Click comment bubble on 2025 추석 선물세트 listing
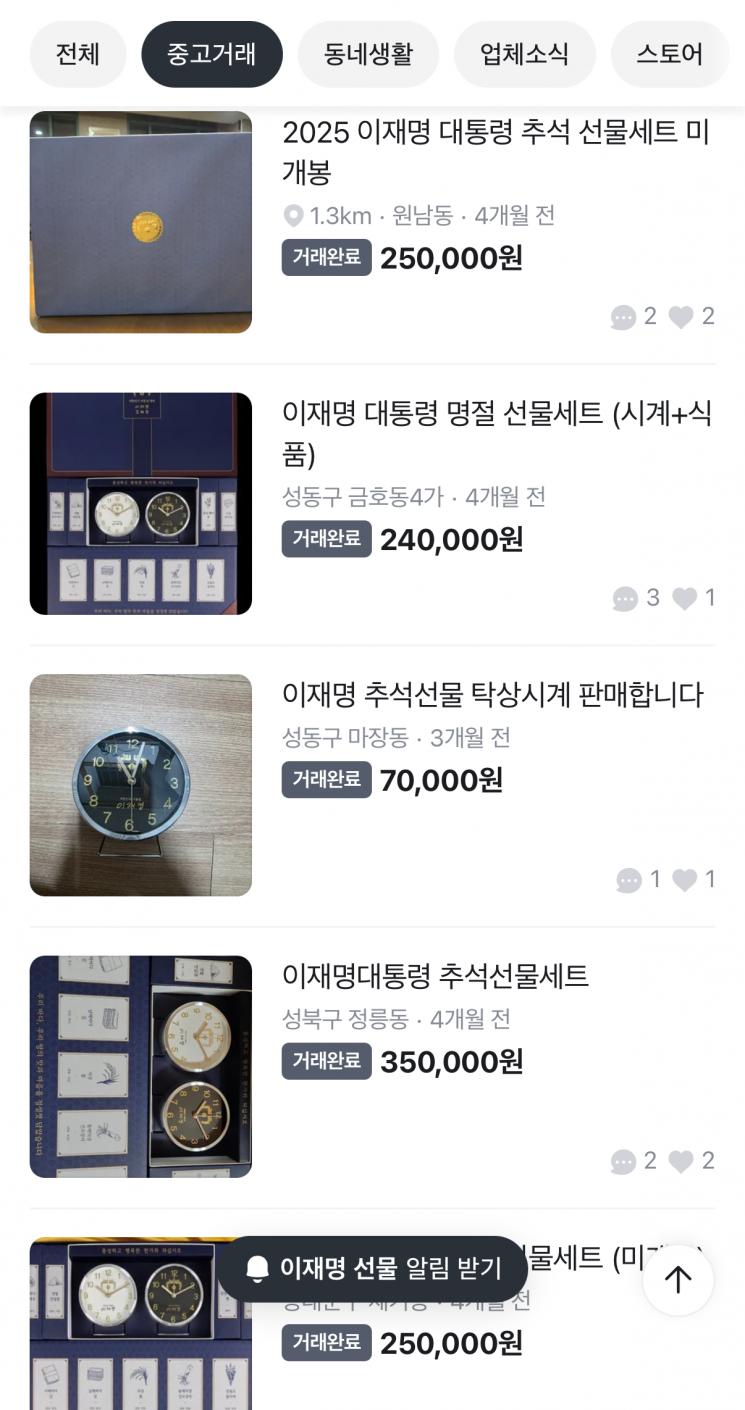Viewport: 745px width, 1410px height. point(626,317)
